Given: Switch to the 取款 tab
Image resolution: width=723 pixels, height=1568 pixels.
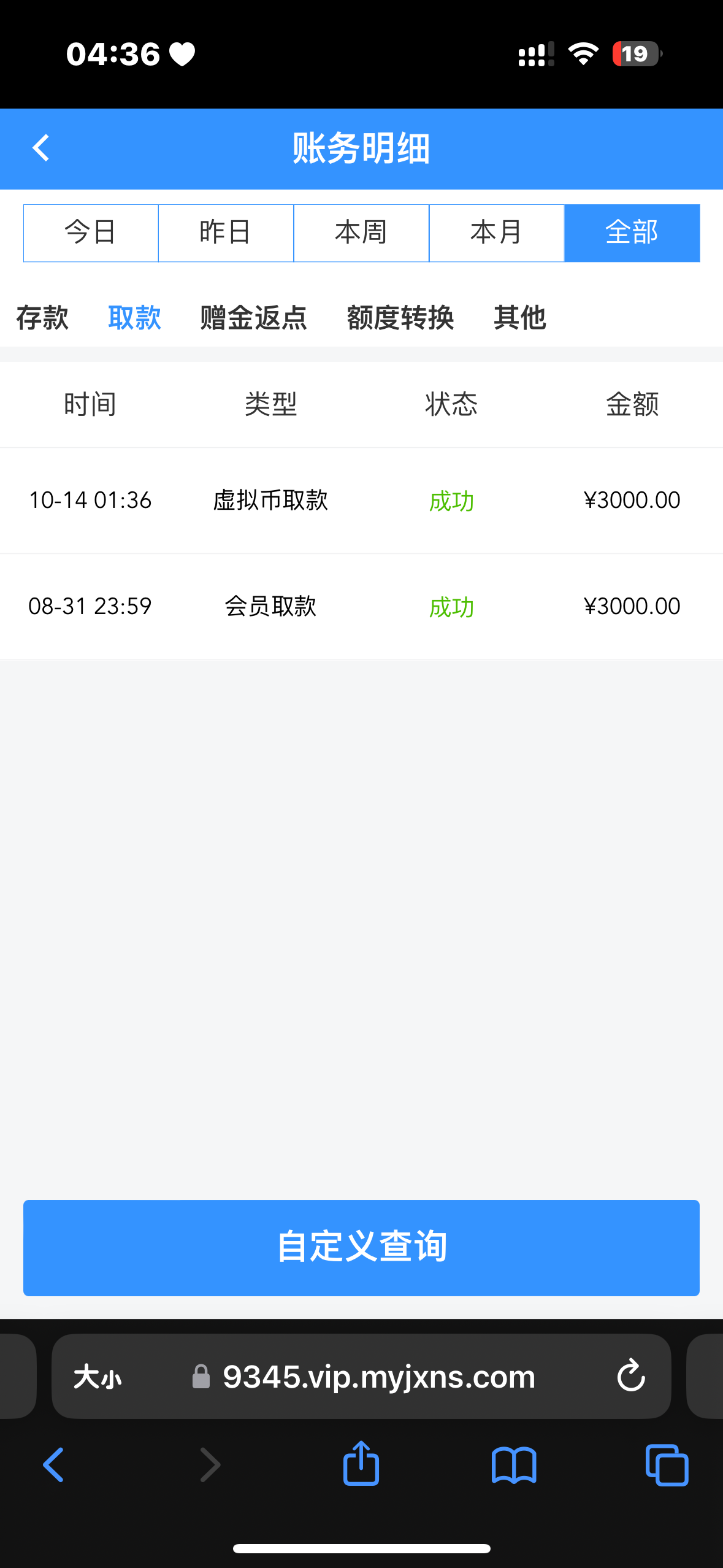Looking at the screenshot, I should pos(134,318).
